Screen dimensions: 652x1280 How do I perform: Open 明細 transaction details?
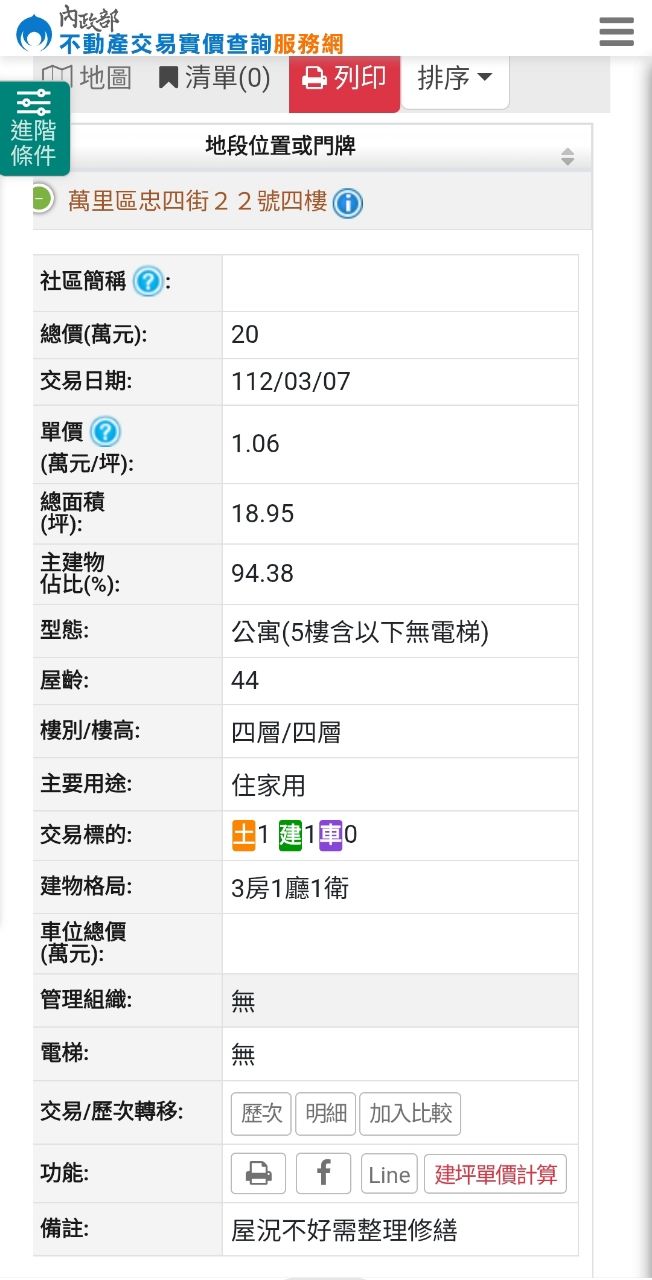pos(325,1114)
